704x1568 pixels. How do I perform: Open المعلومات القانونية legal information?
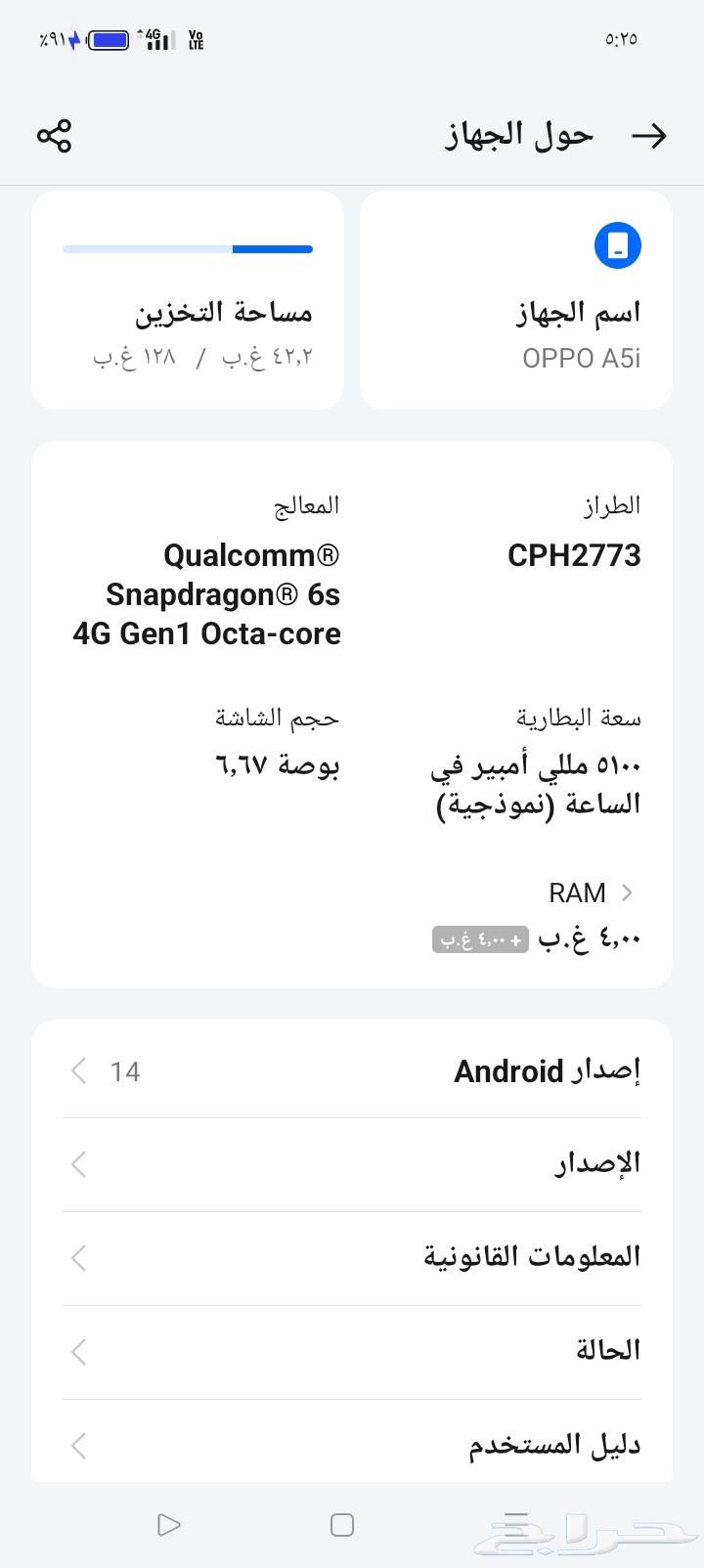pos(352,1257)
